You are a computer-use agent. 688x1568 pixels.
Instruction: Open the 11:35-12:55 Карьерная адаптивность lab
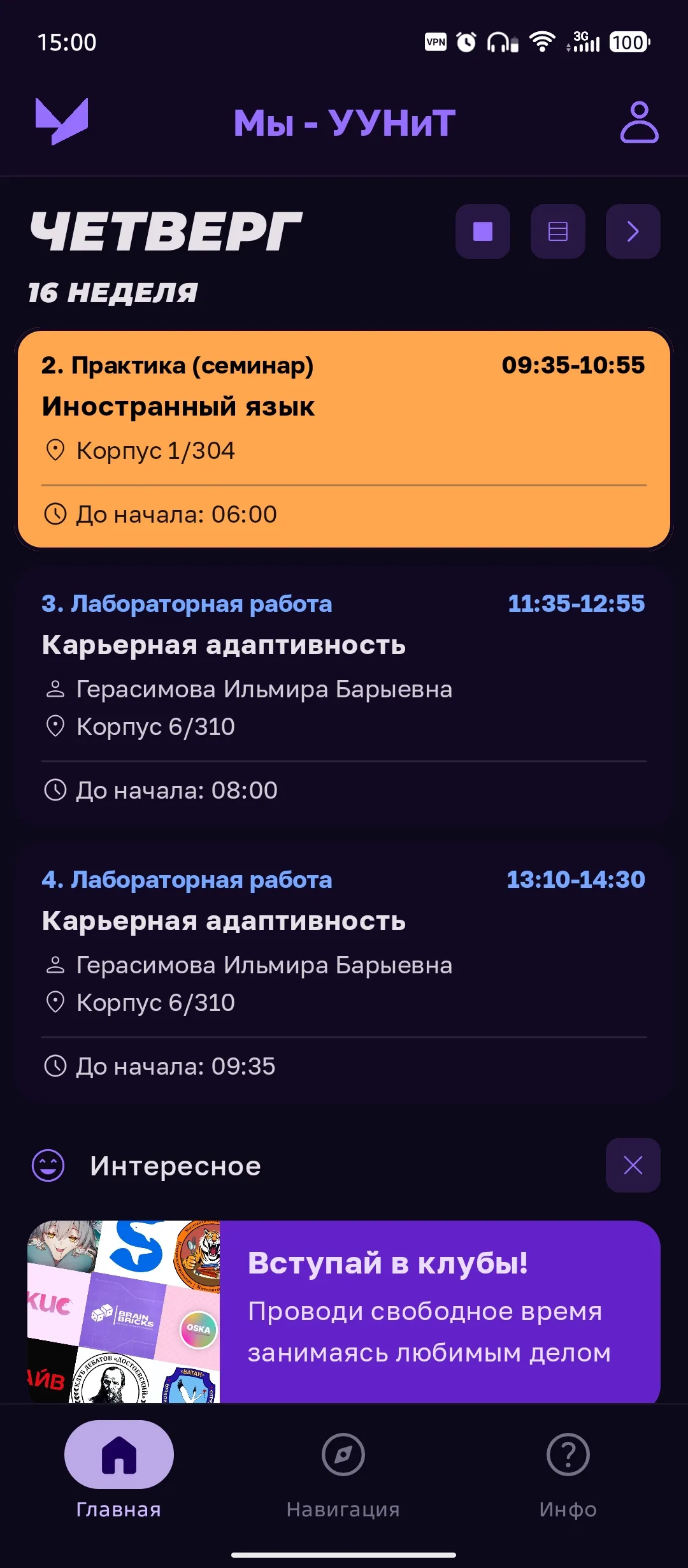click(x=344, y=696)
